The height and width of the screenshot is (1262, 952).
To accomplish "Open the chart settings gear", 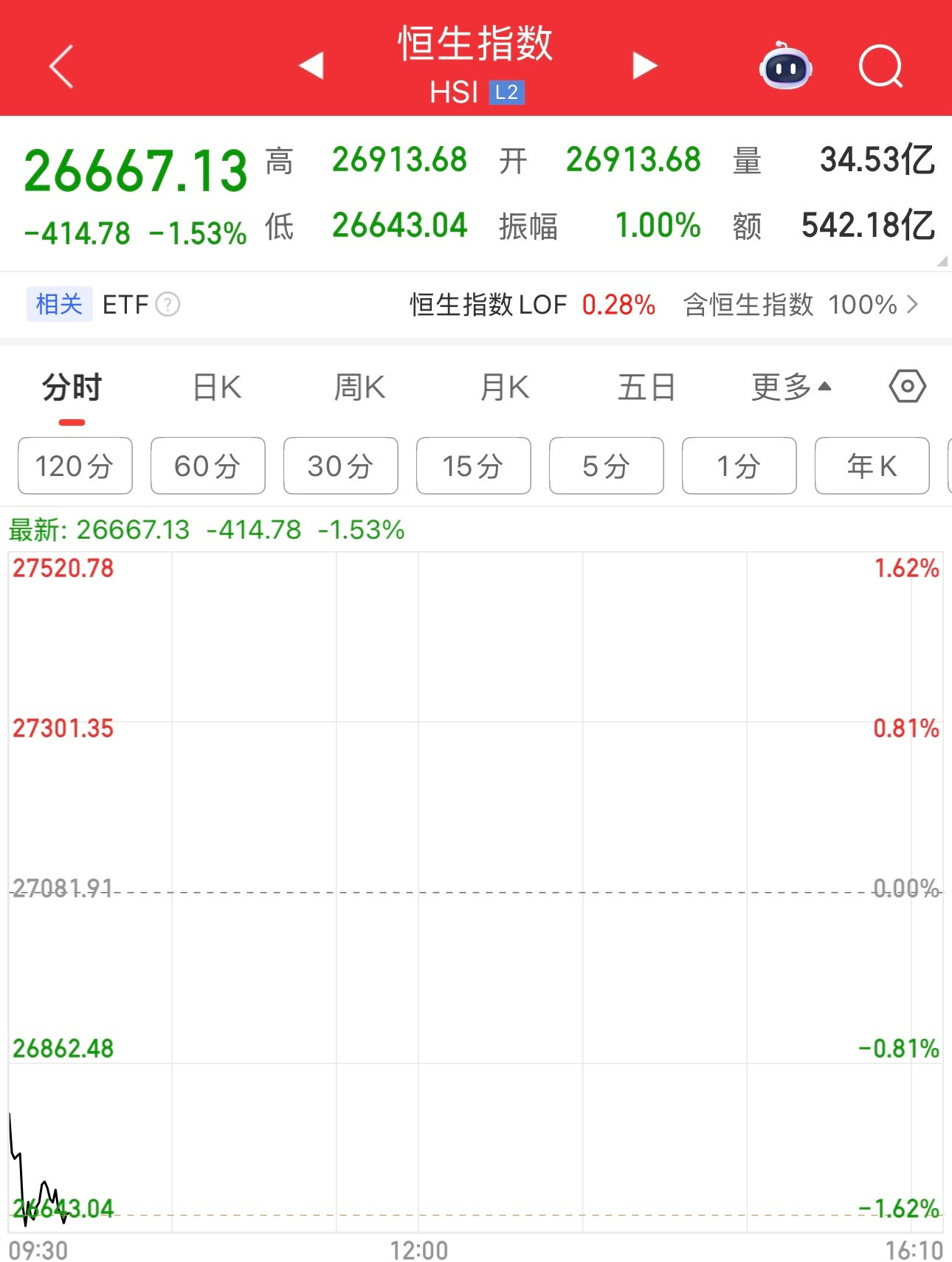I will coord(906,385).
